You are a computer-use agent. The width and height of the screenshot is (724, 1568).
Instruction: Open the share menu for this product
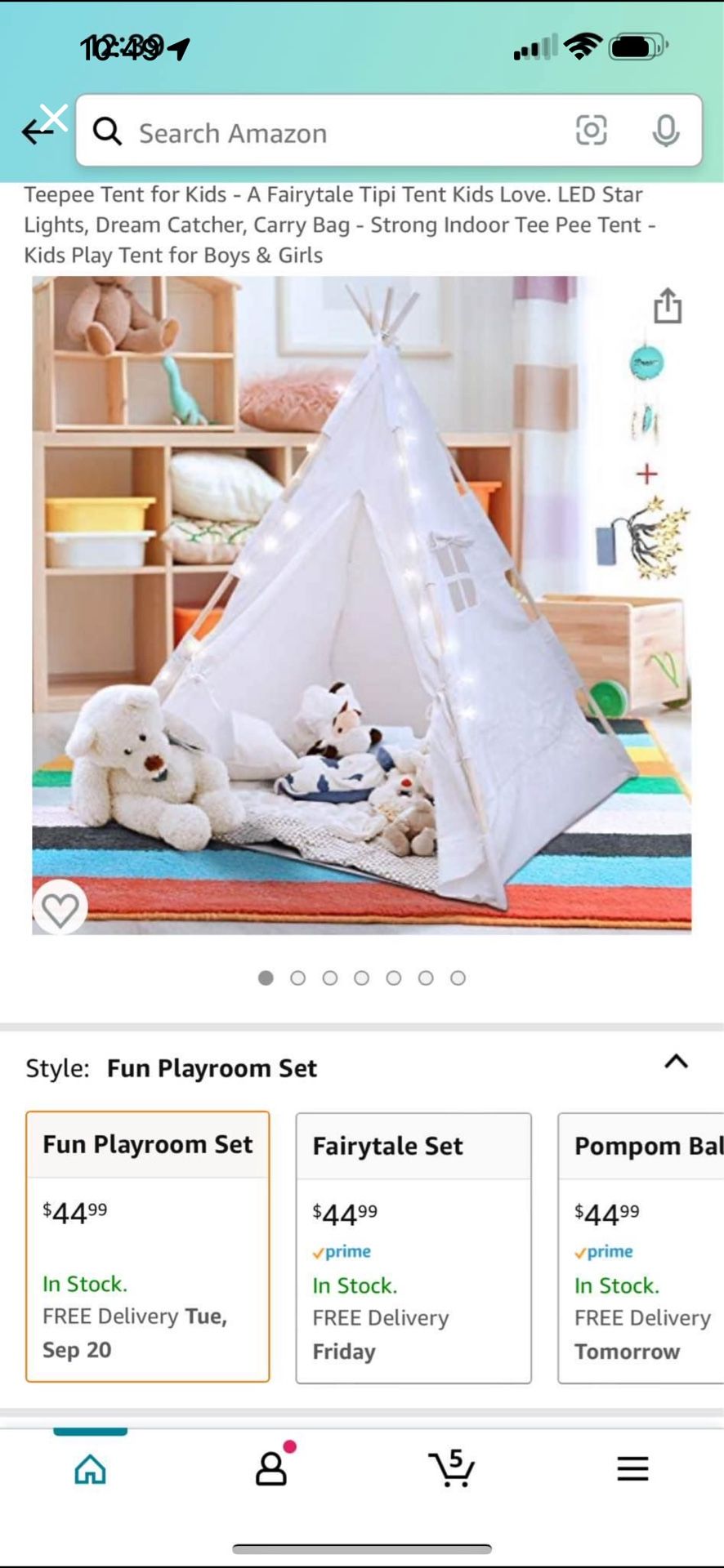click(669, 304)
